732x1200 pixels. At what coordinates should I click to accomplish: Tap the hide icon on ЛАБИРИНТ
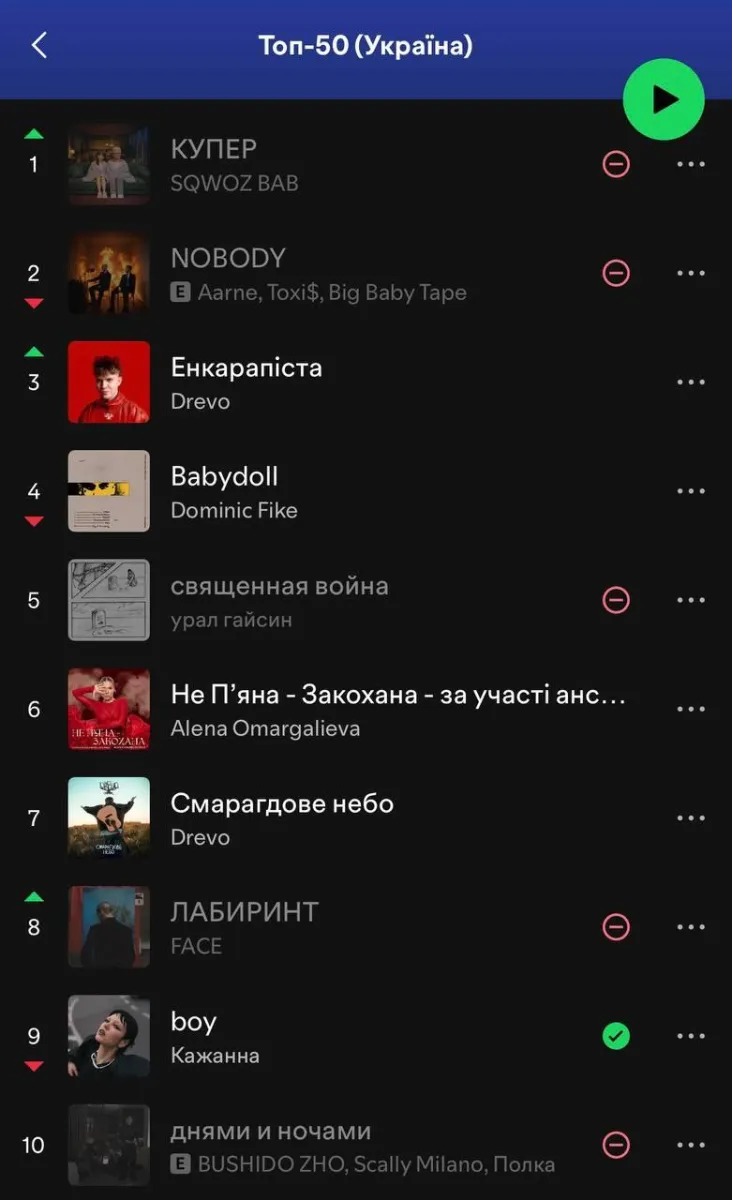click(616, 927)
